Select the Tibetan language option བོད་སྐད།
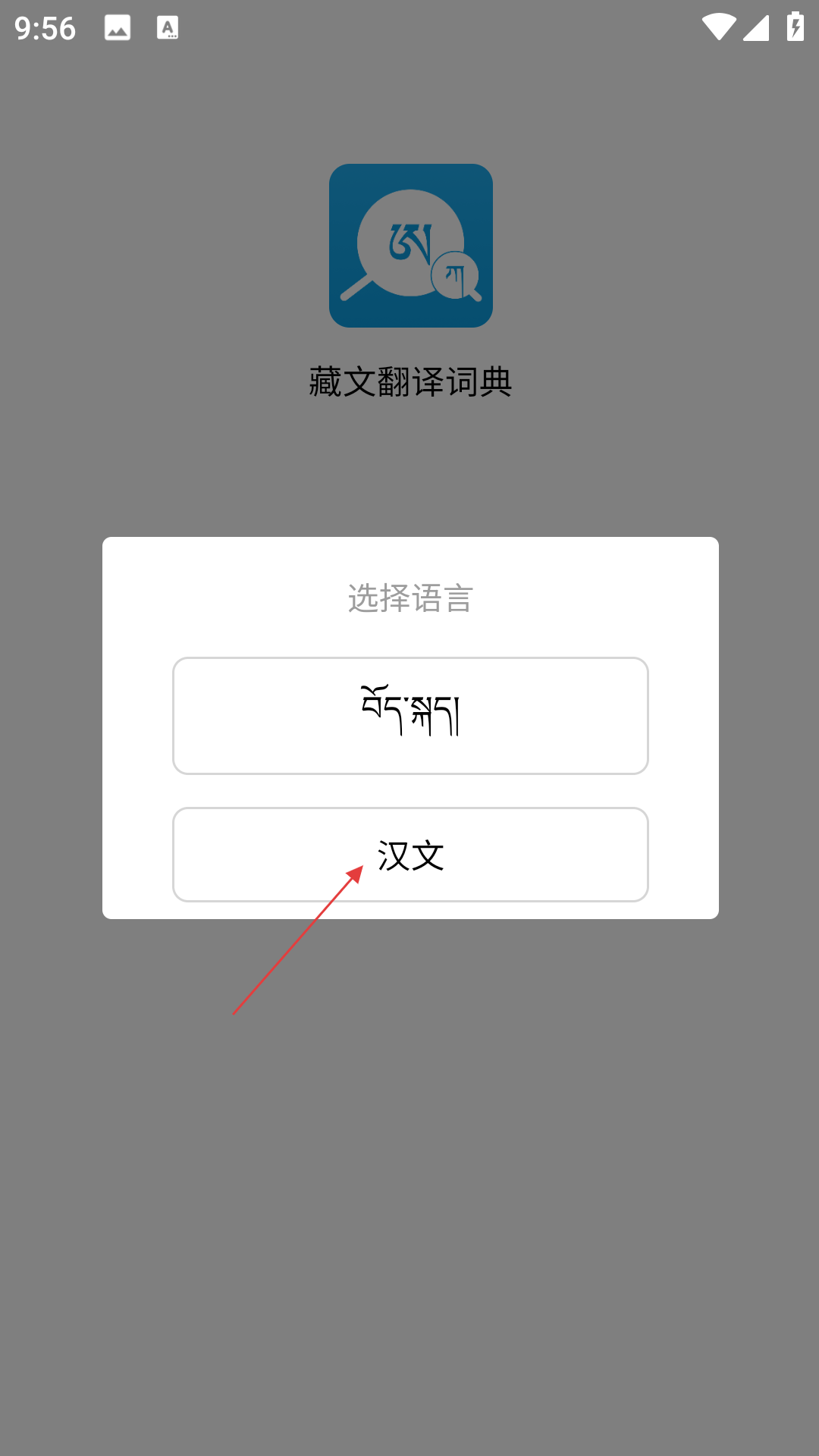The image size is (819, 1456). [410, 716]
